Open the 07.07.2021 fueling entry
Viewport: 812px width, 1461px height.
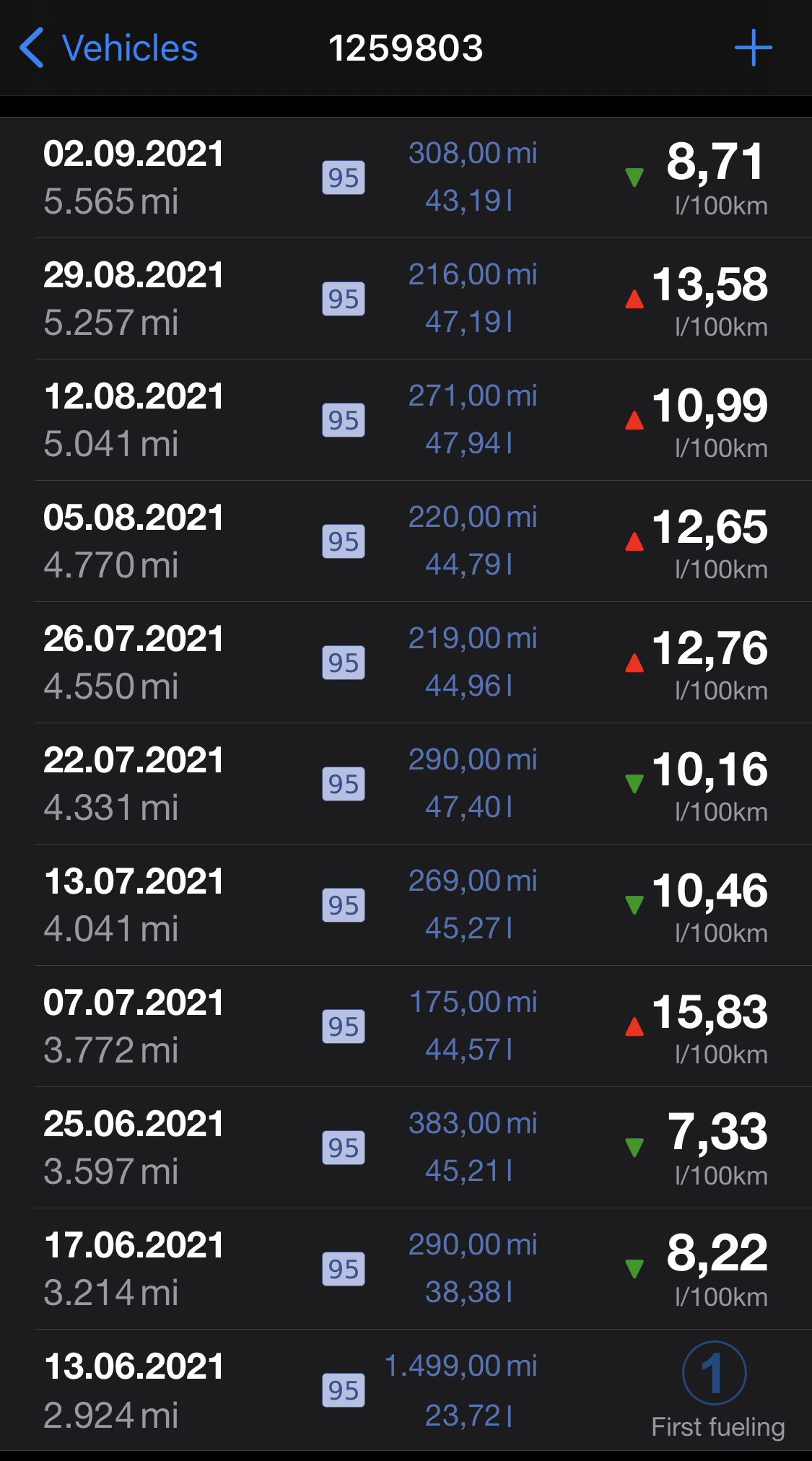pyautogui.click(x=406, y=1026)
